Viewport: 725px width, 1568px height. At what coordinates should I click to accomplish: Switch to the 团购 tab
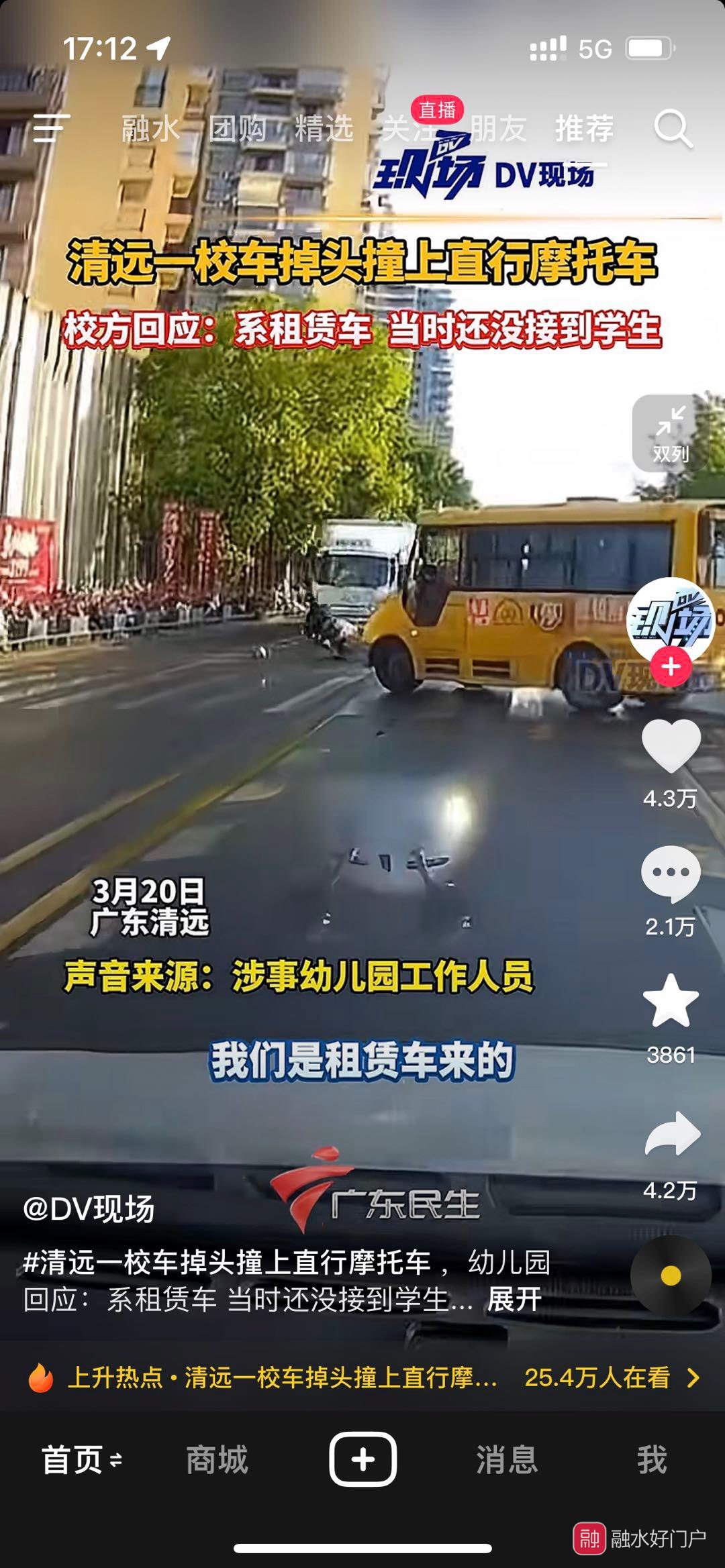coord(238,129)
